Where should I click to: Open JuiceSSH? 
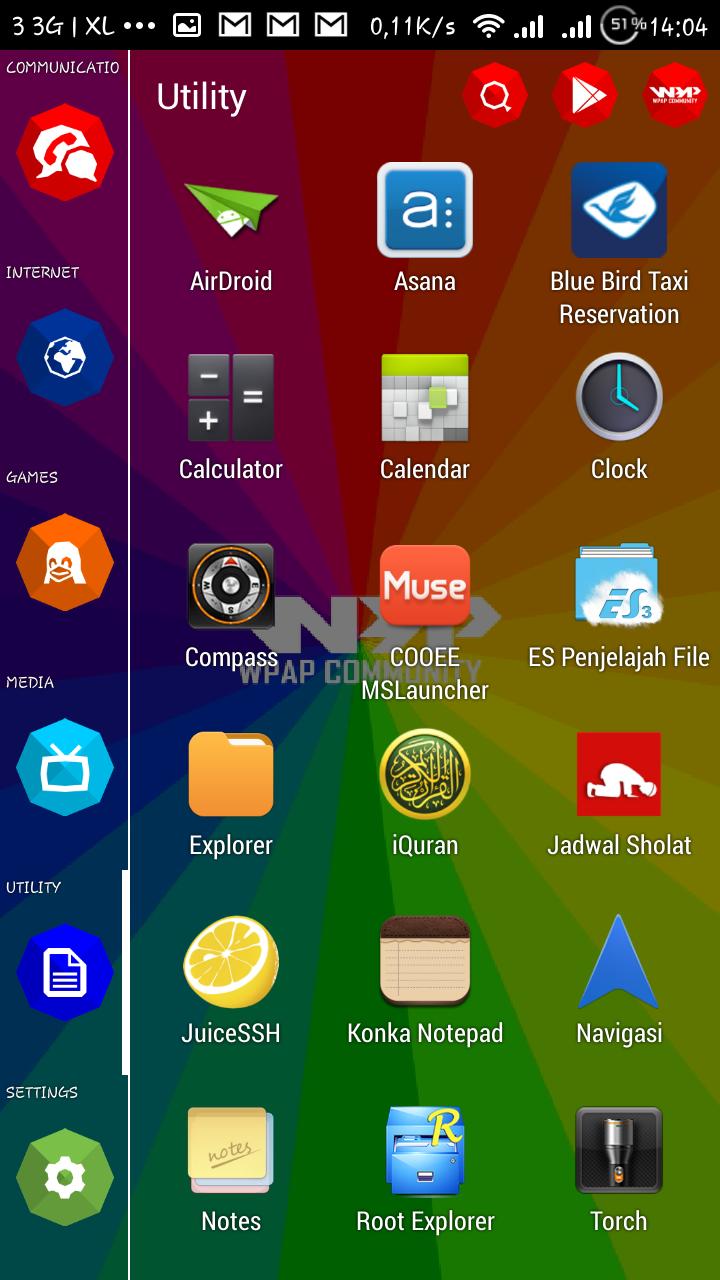click(x=231, y=963)
